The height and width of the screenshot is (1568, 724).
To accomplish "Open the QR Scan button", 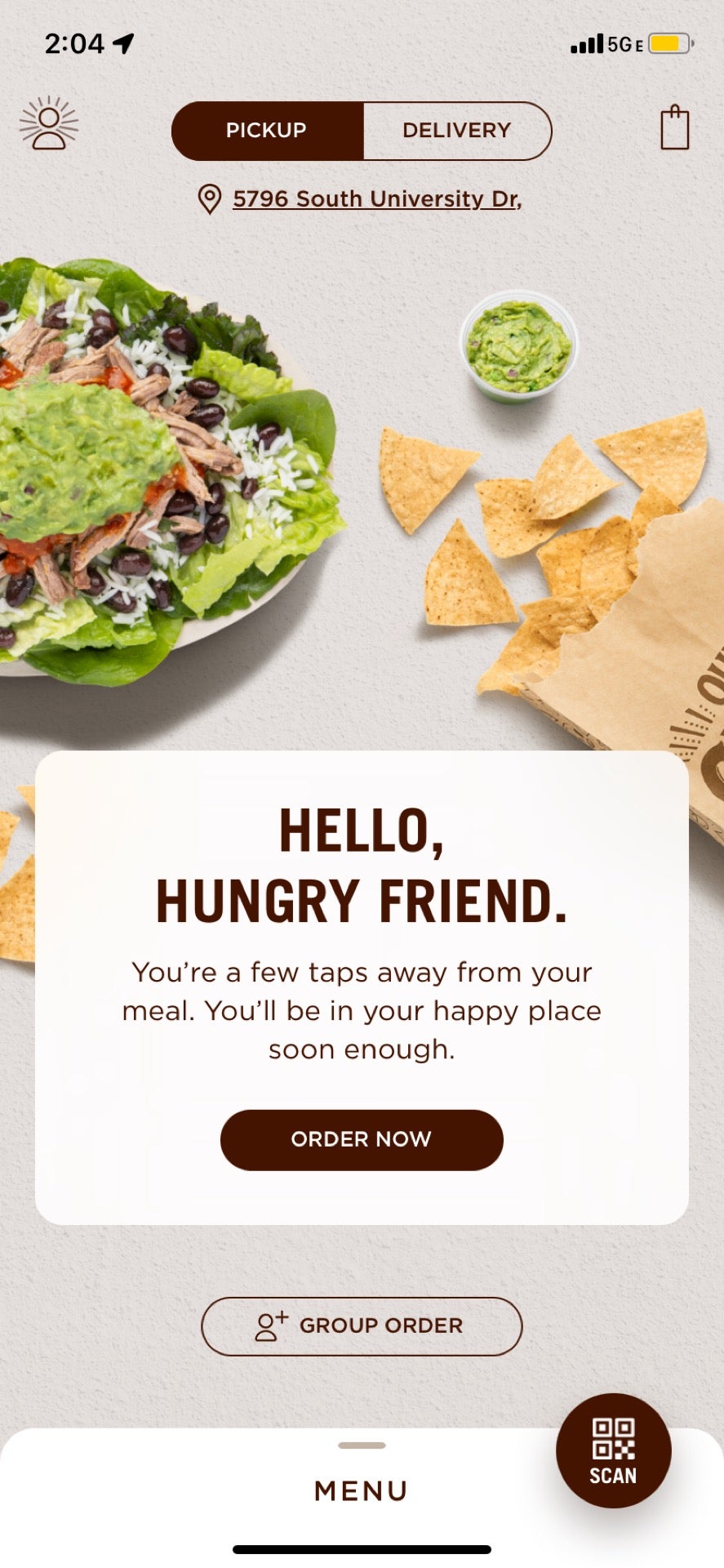I will click(x=613, y=1450).
